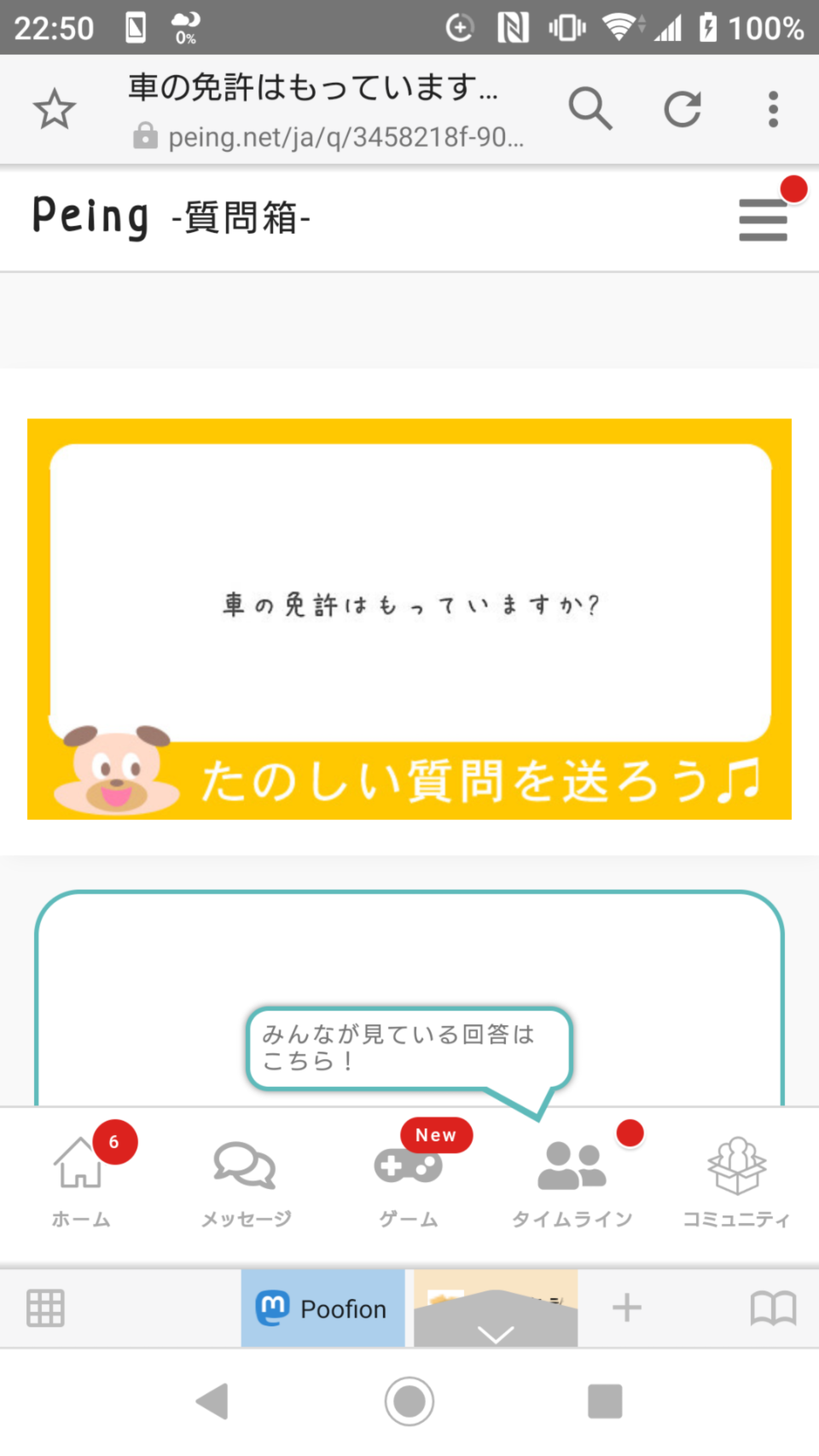Switch to the メッセージ tab
This screenshot has width=819, height=1456.
[246, 1181]
